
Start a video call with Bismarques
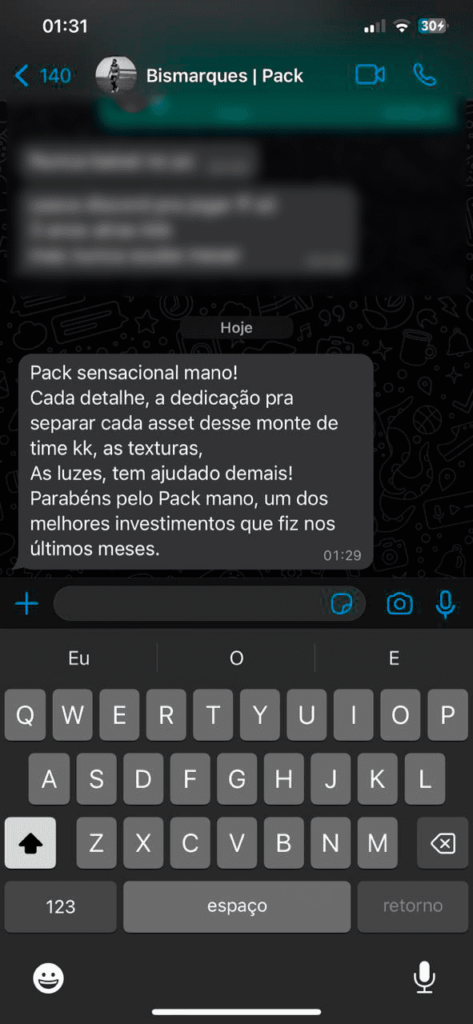[370, 74]
